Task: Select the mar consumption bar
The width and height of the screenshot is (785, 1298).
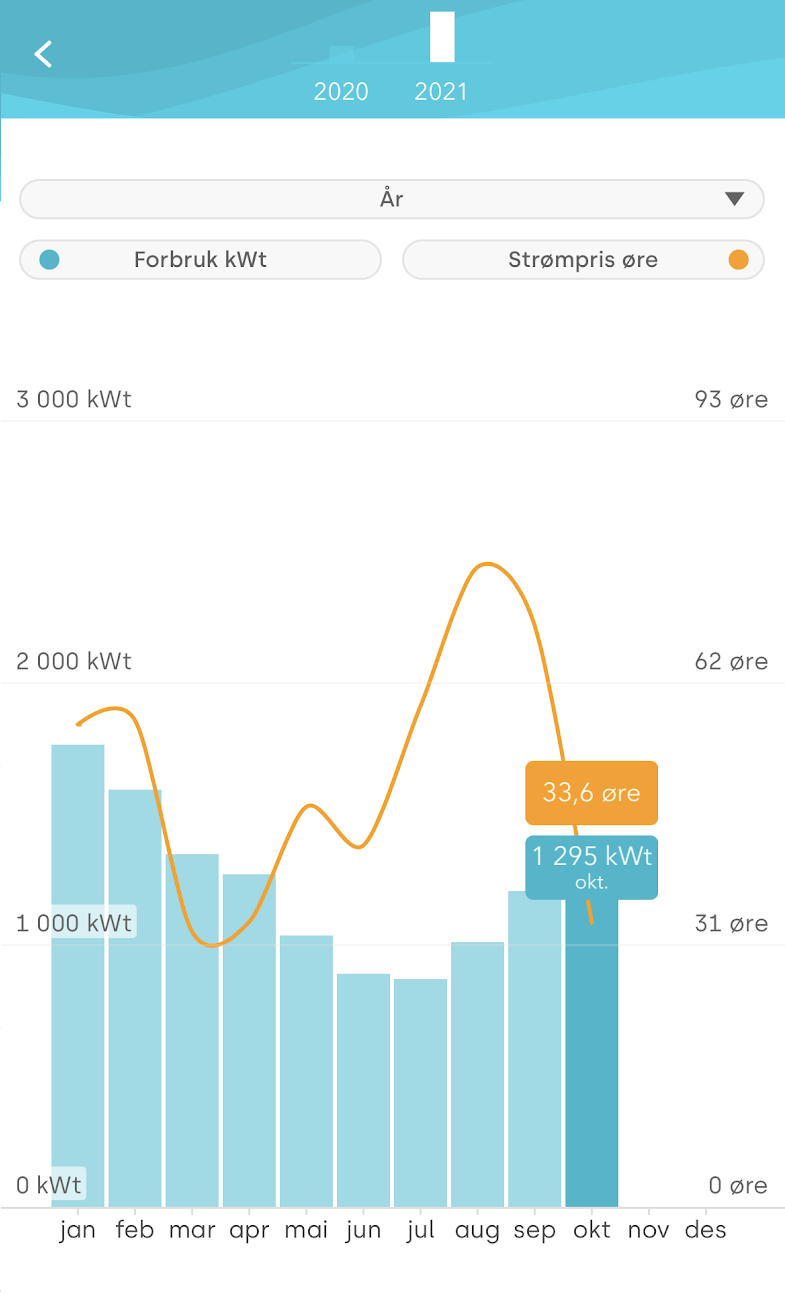Action: [192, 1030]
